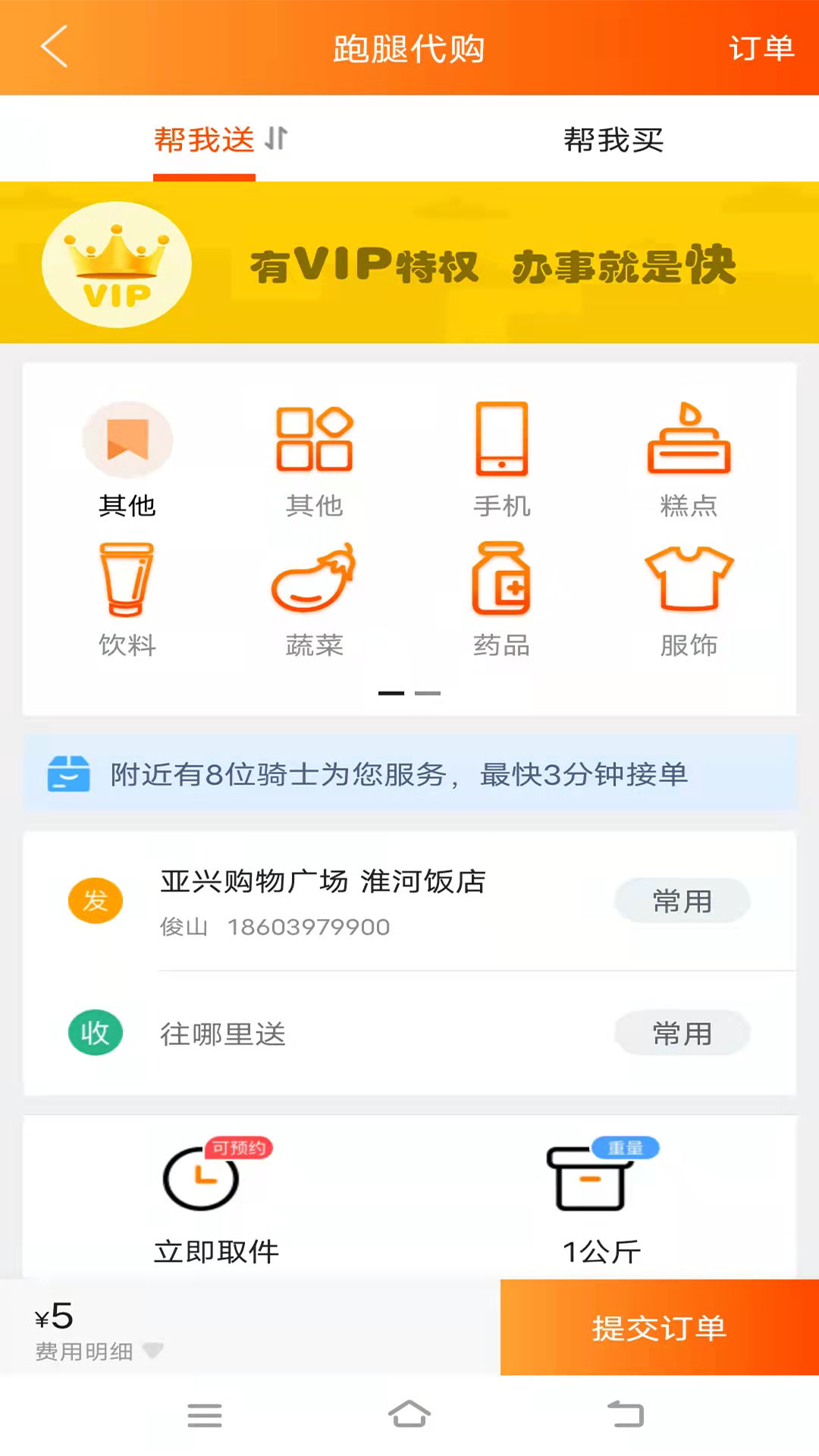Viewport: 819px width, 1456px height.
Task: Open 常用 addresses for the sender
Action: [681, 901]
